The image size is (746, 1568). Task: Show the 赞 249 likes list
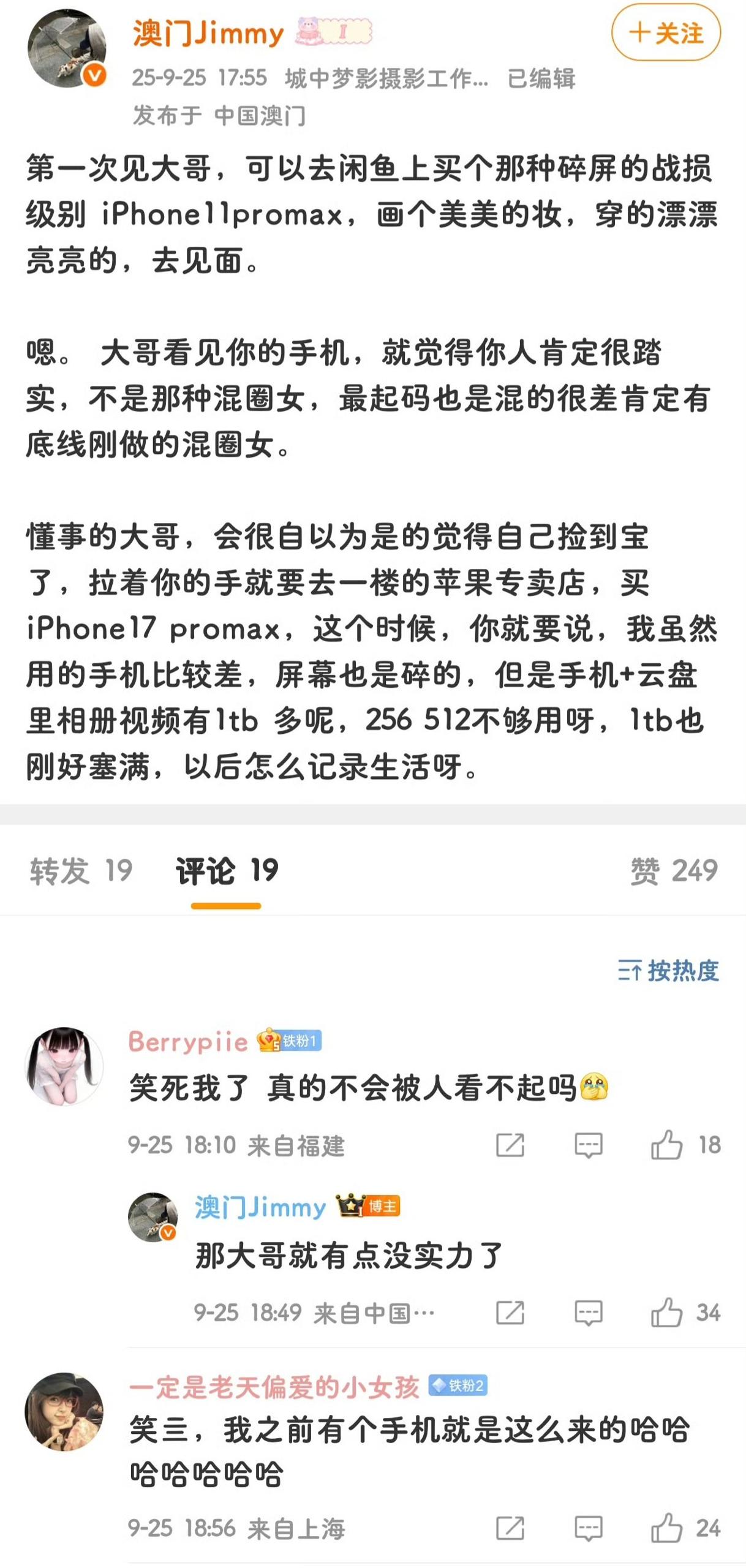point(674,870)
